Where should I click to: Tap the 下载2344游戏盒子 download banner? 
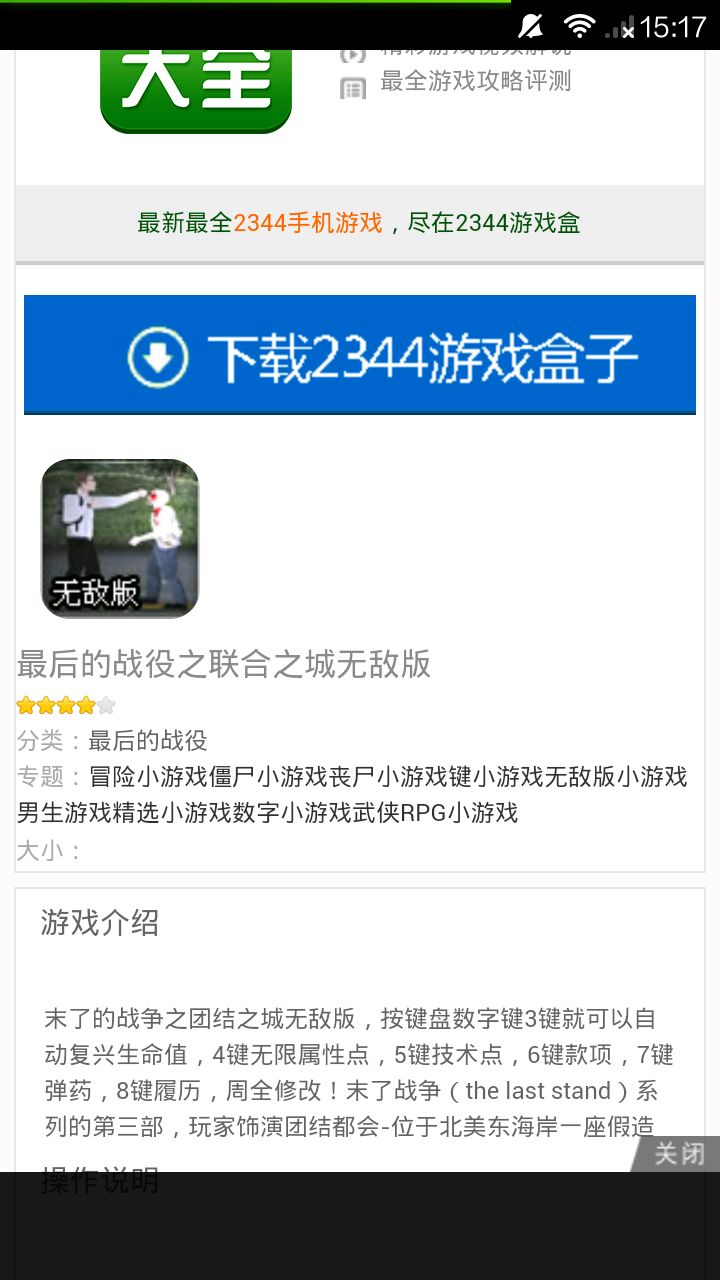(360, 355)
